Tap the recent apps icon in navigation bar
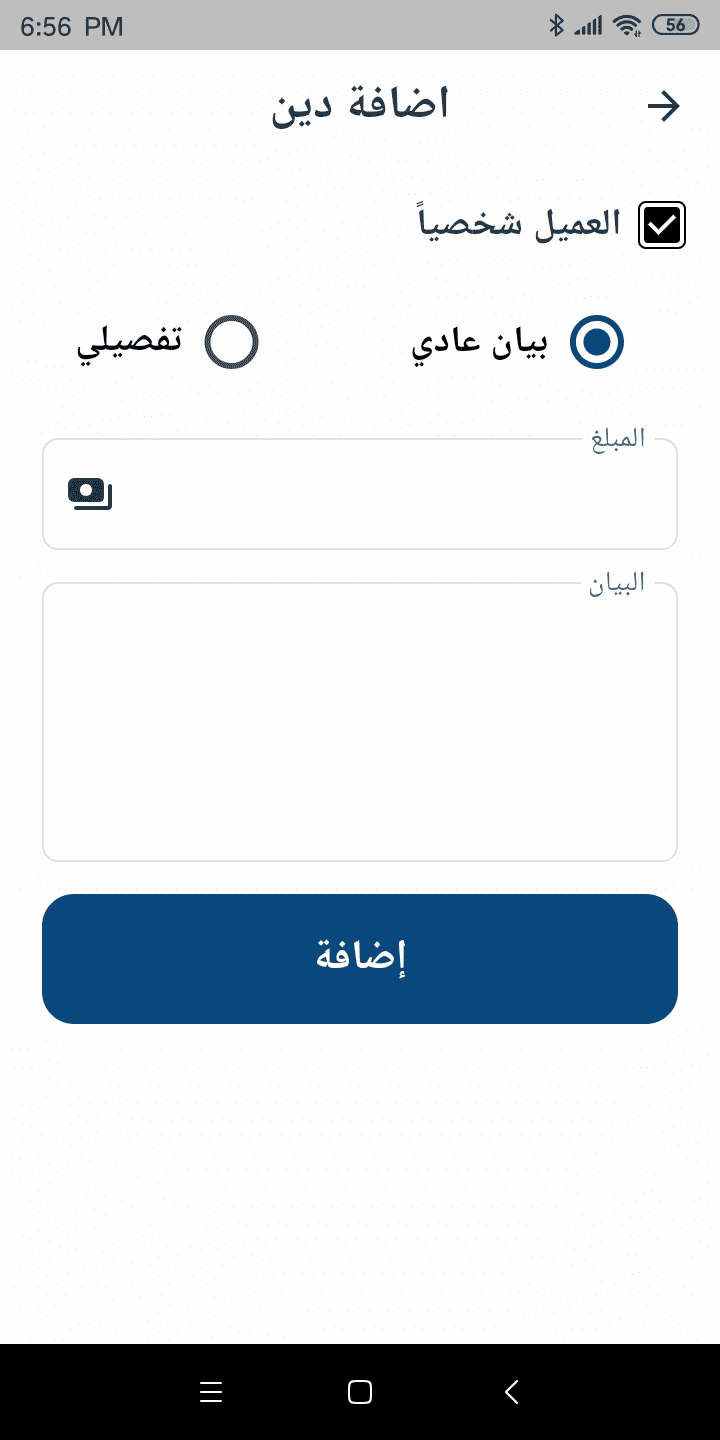The height and width of the screenshot is (1440, 720). click(x=211, y=1391)
